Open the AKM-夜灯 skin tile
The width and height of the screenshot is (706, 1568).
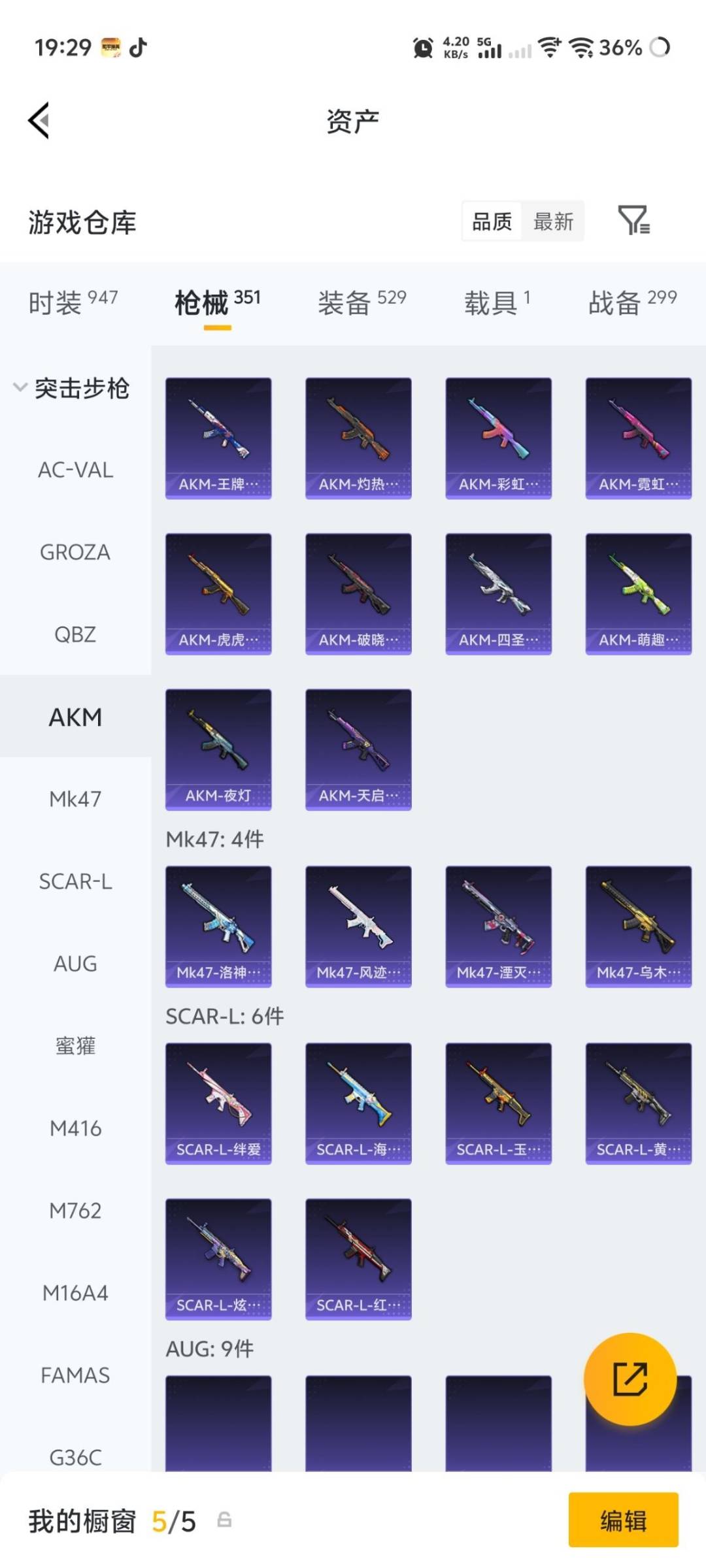pyautogui.click(x=218, y=749)
